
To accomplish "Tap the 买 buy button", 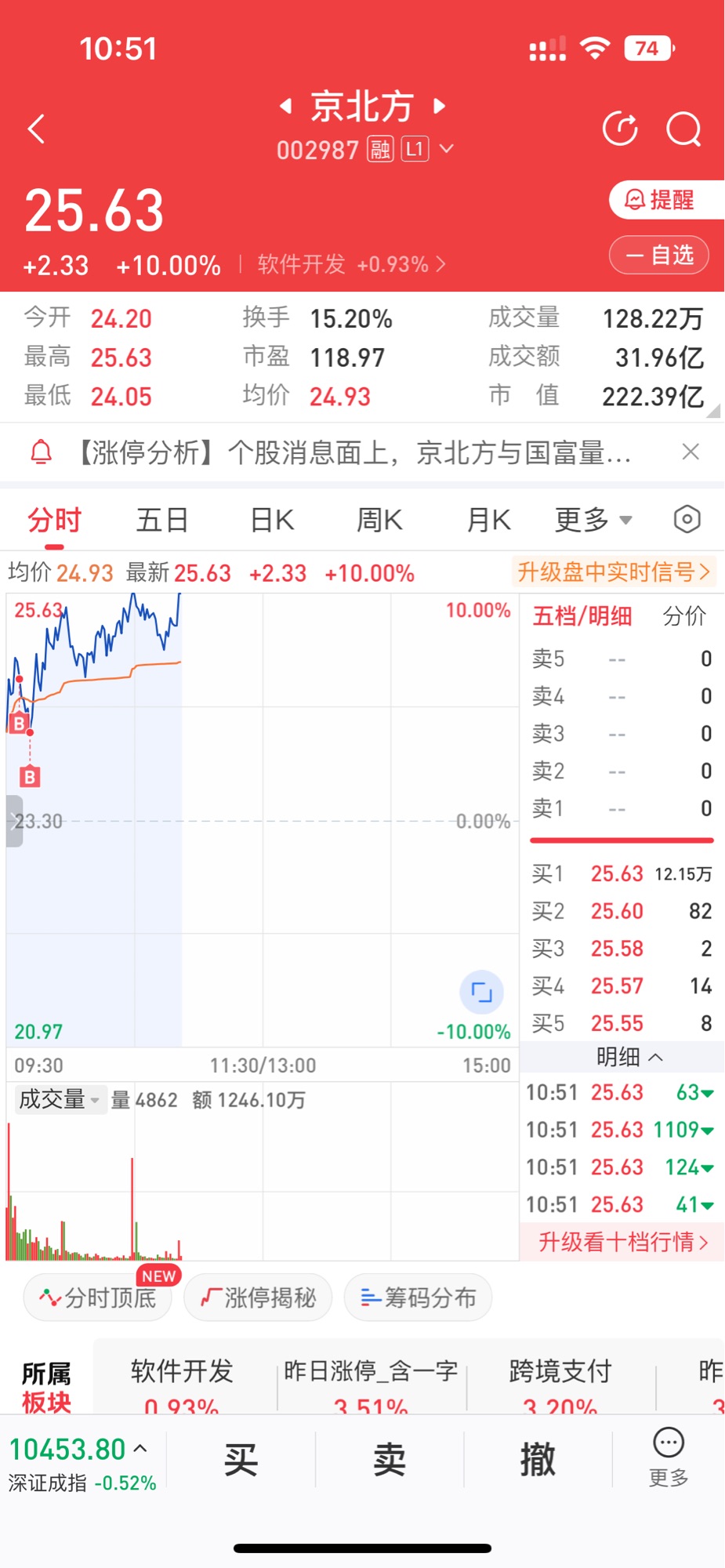I will [x=241, y=1460].
